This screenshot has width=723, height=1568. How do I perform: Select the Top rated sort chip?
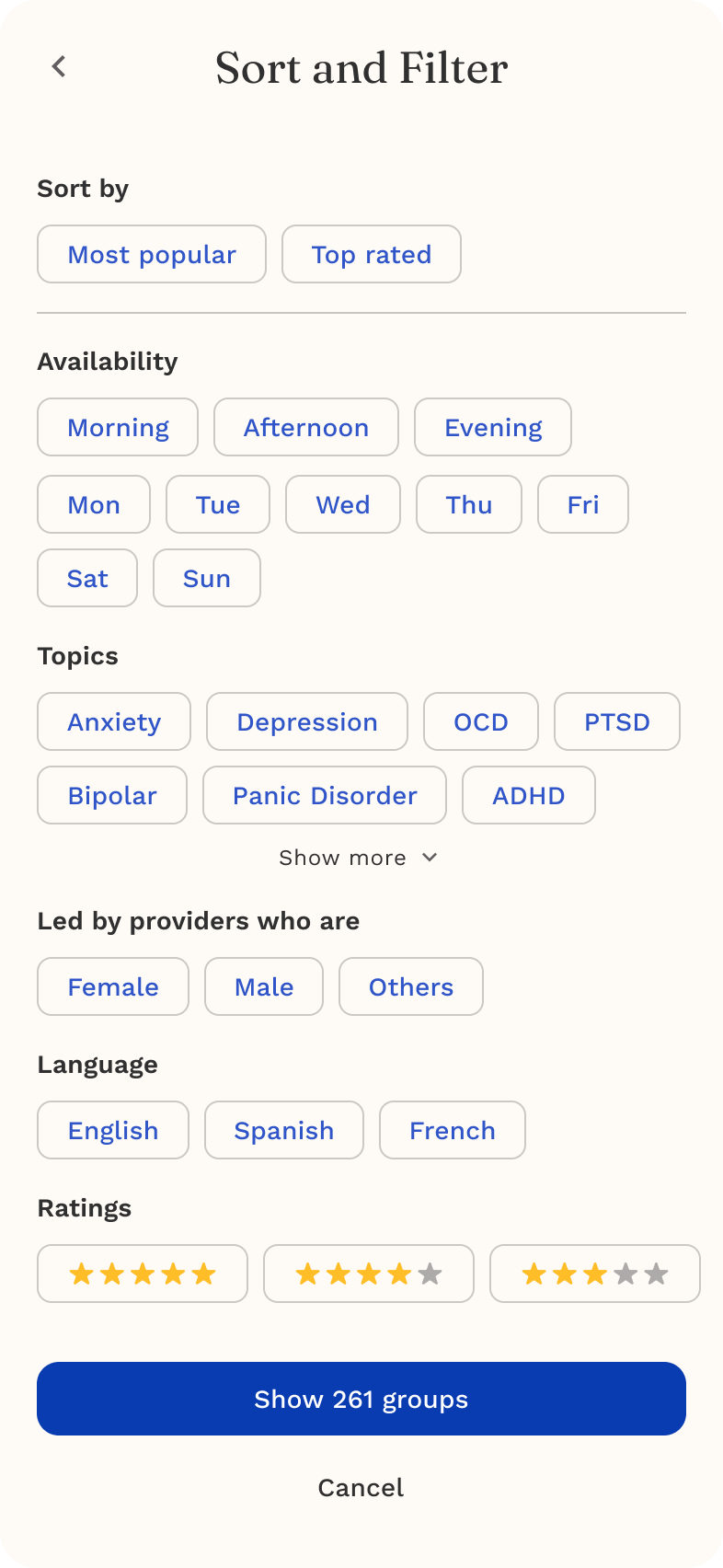pyautogui.click(x=371, y=254)
